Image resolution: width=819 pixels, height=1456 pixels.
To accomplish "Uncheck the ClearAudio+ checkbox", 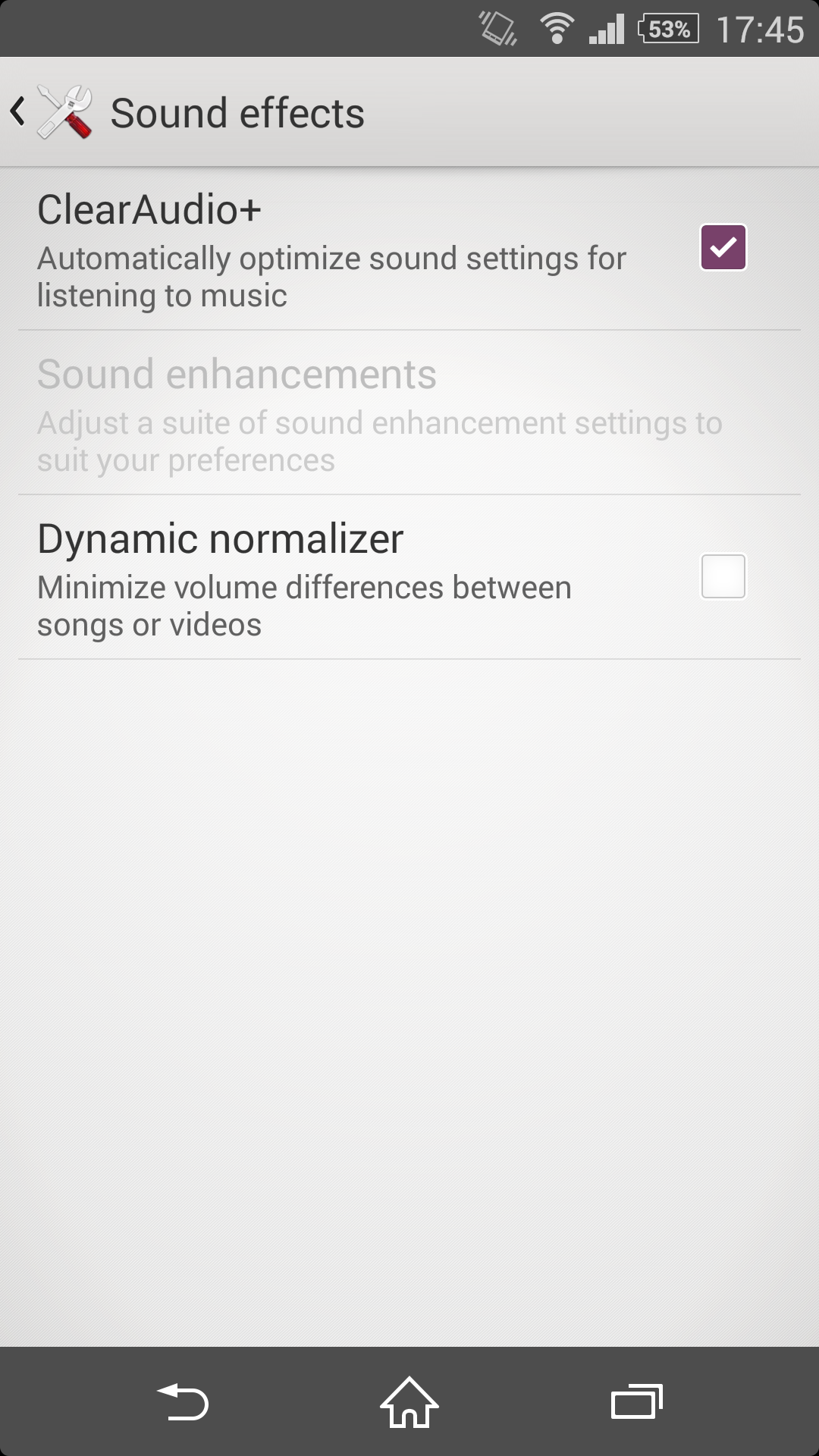I will [723, 247].
